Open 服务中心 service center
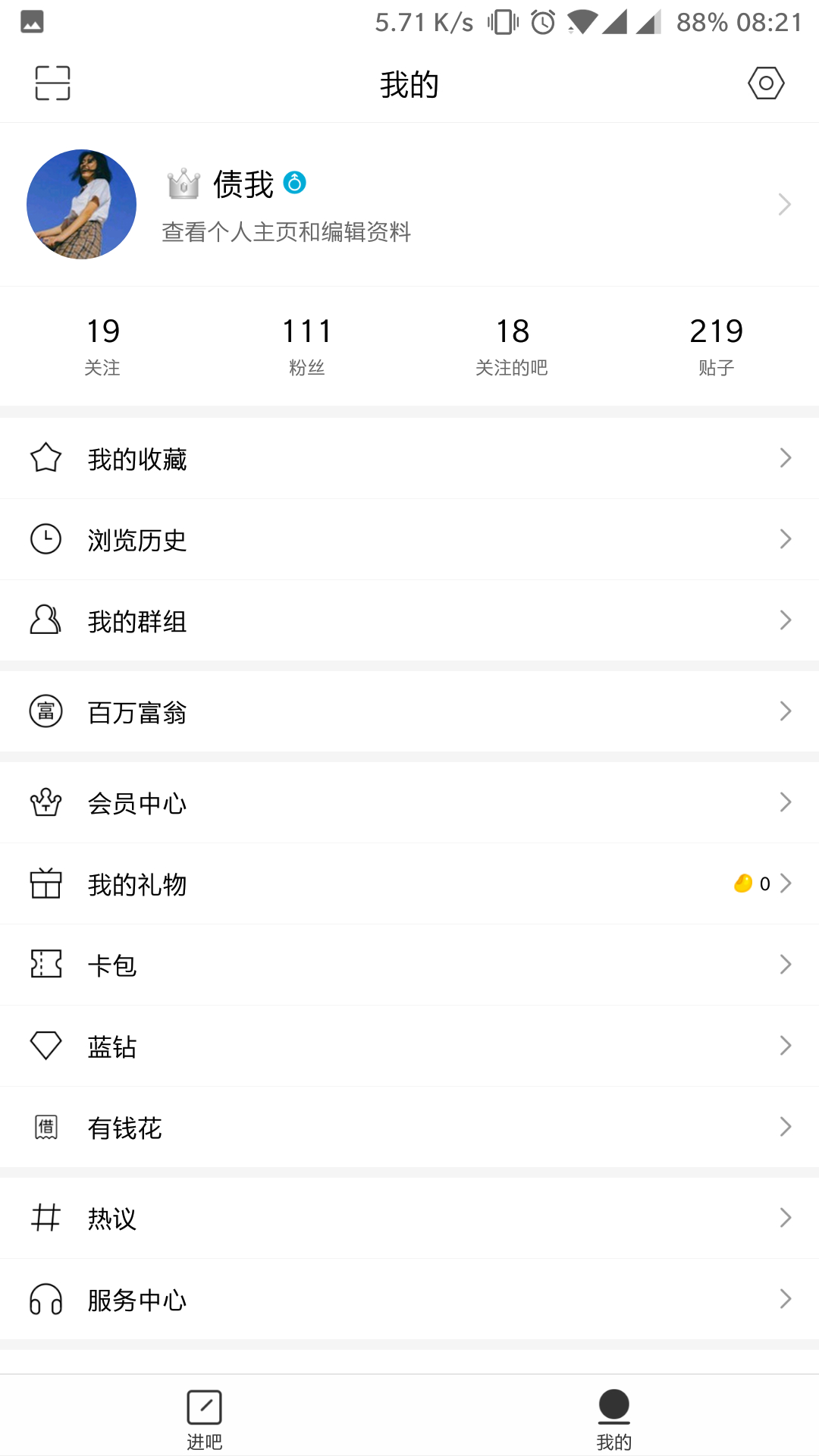The image size is (819, 1456). pyautogui.click(x=409, y=1299)
